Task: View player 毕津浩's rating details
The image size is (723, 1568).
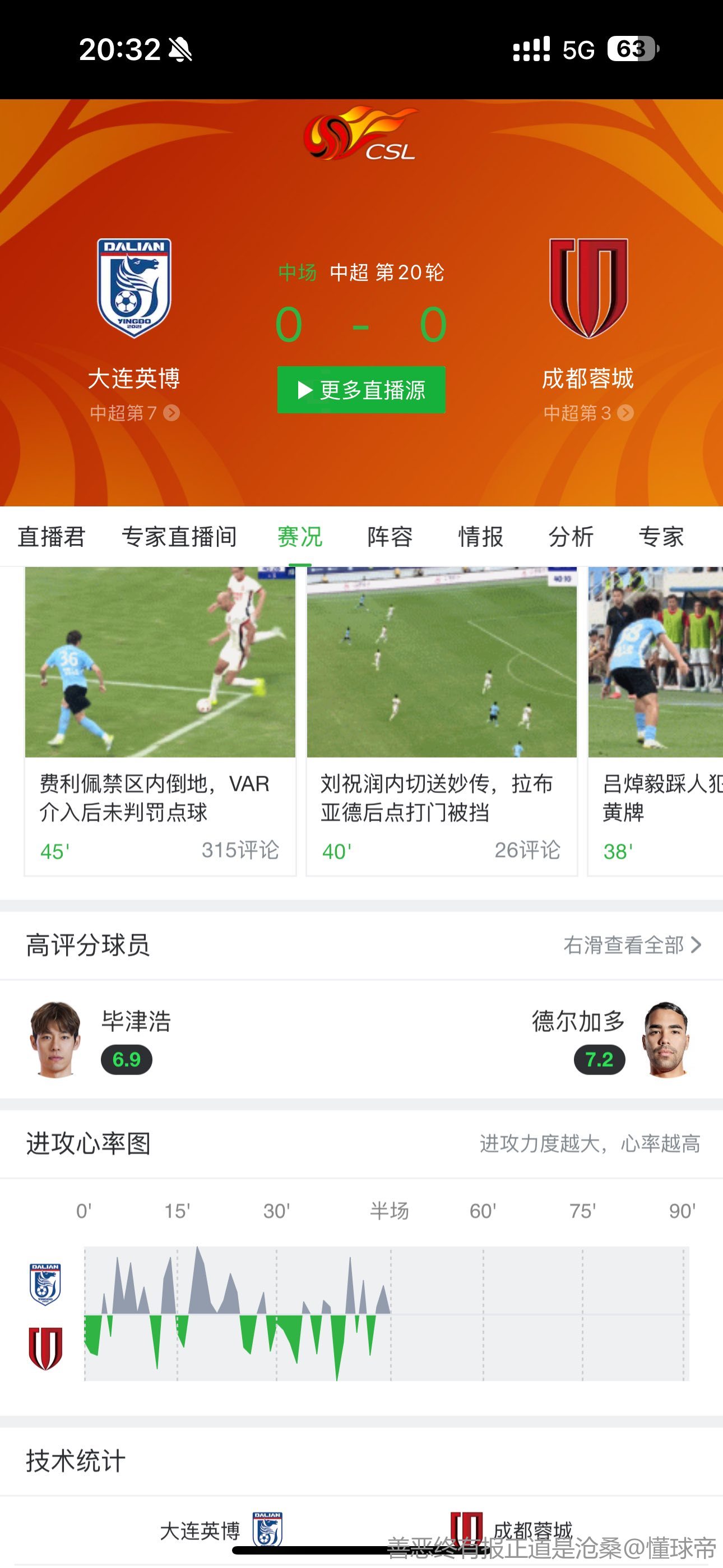Action: click(98, 1039)
